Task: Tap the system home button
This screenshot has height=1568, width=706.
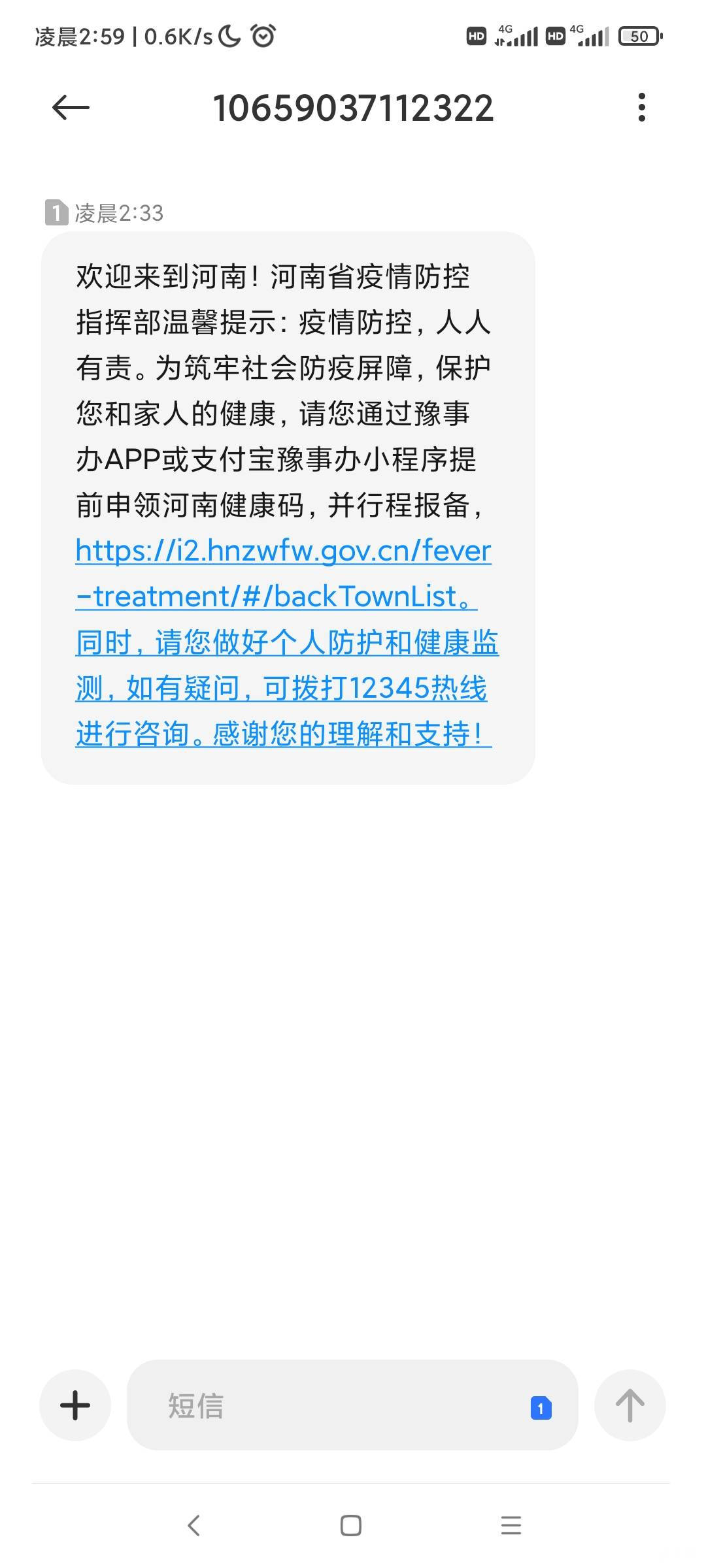Action: 351,1526
